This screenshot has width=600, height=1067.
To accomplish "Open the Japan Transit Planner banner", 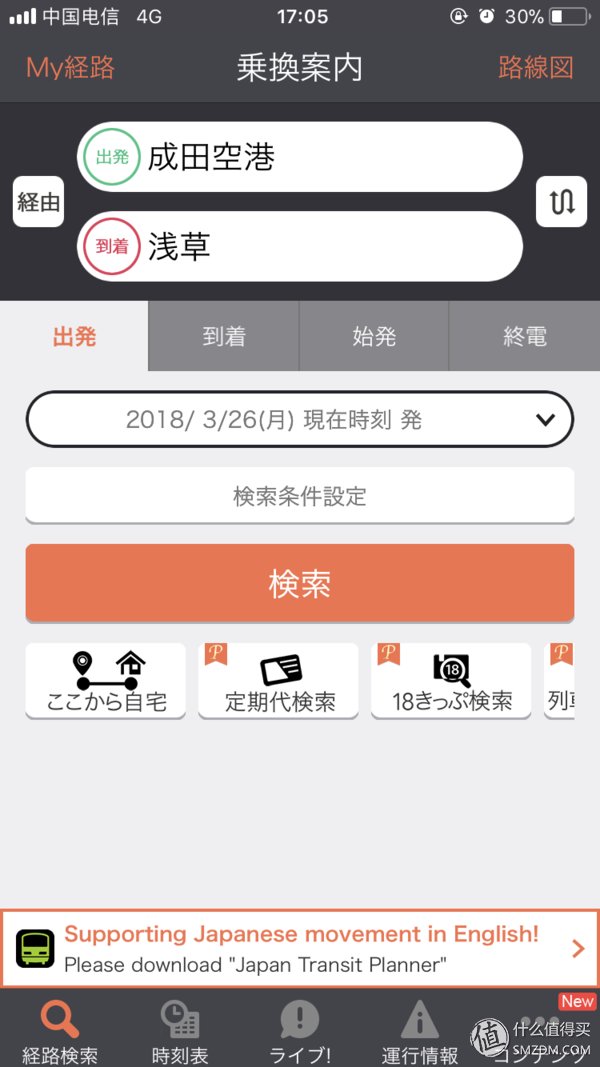I will click(x=300, y=948).
